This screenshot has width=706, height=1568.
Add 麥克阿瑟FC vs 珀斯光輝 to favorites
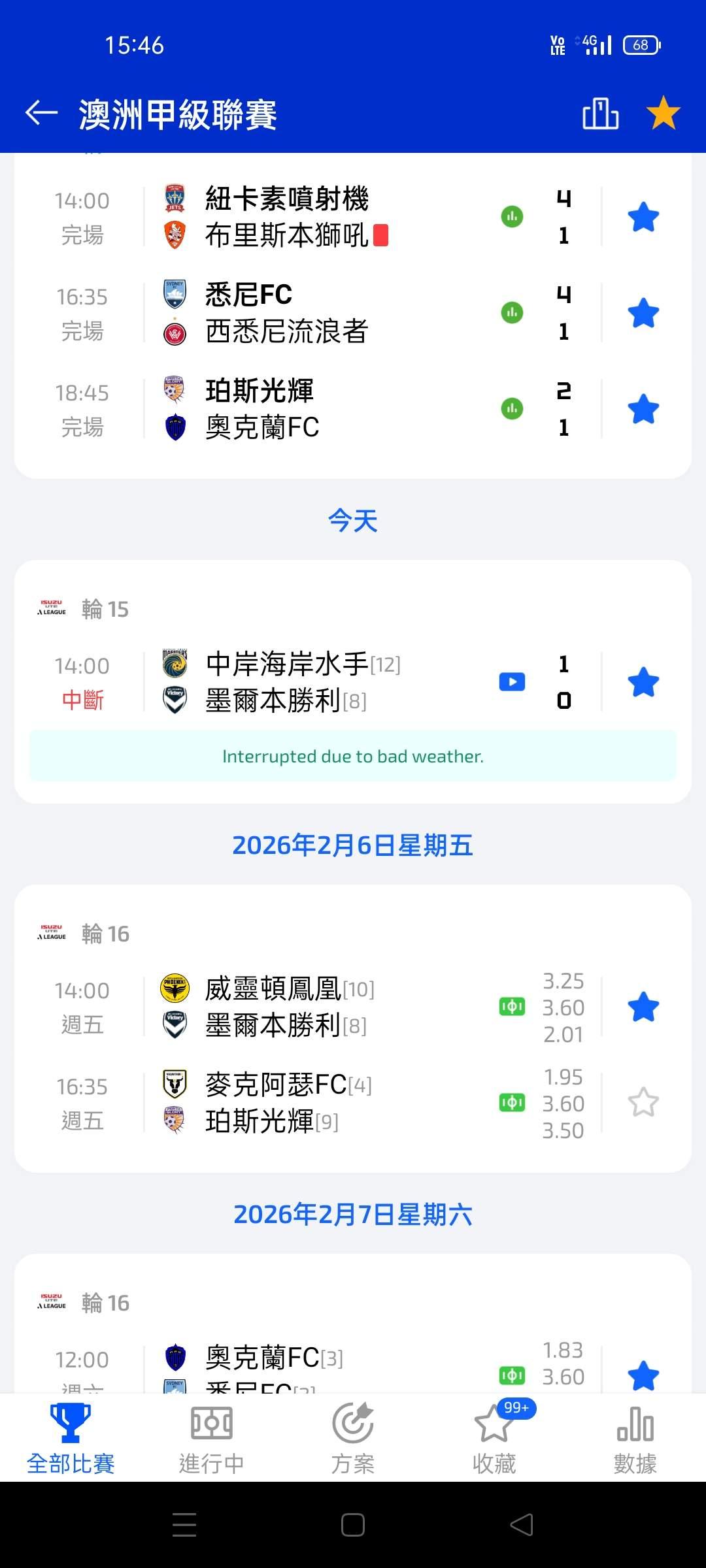coord(643,1103)
